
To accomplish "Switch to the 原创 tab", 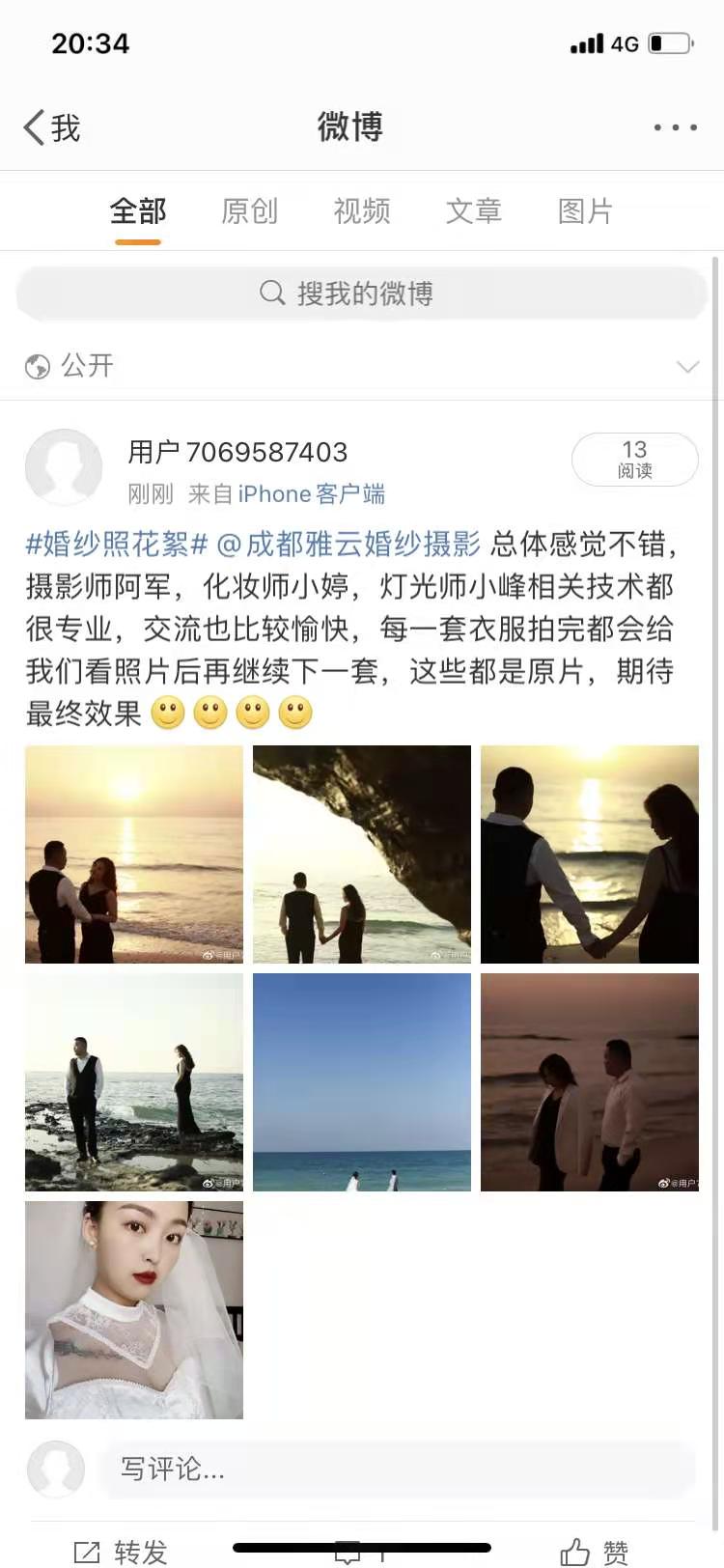I will (x=249, y=210).
